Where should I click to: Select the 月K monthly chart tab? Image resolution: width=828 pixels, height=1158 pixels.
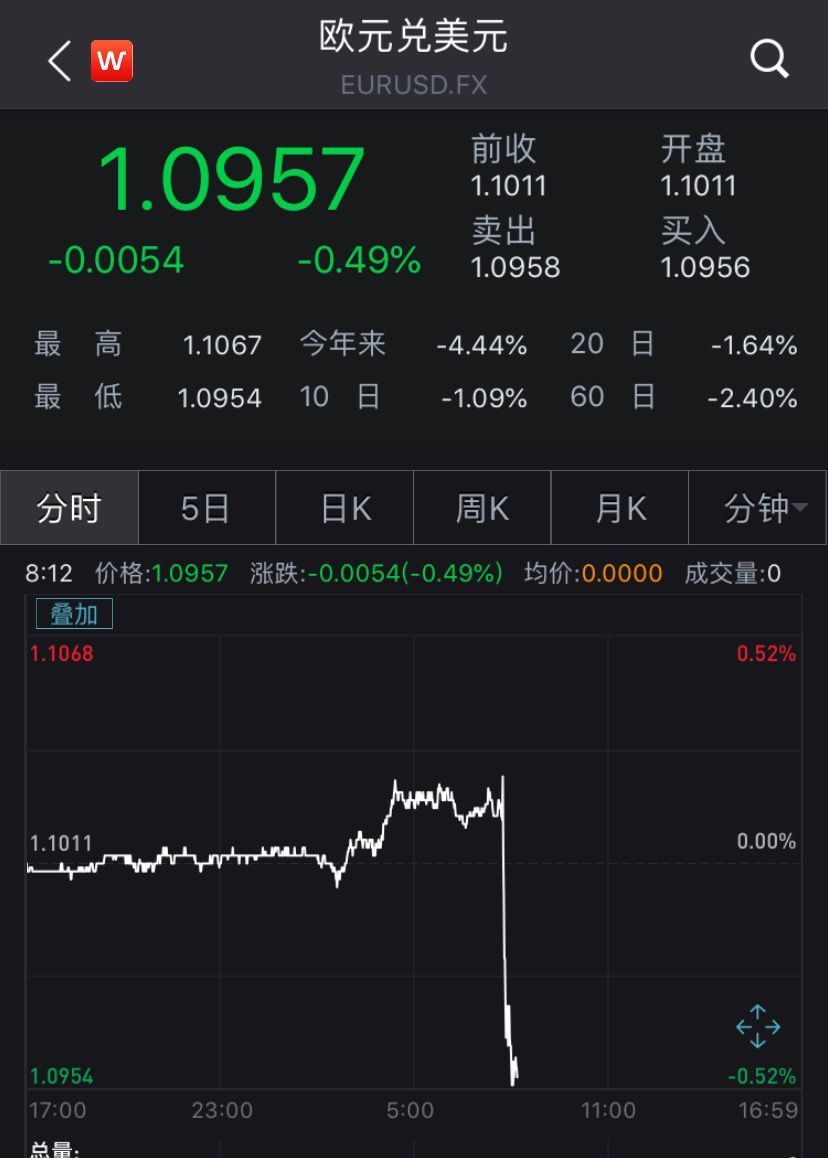pyautogui.click(x=619, y=507)
